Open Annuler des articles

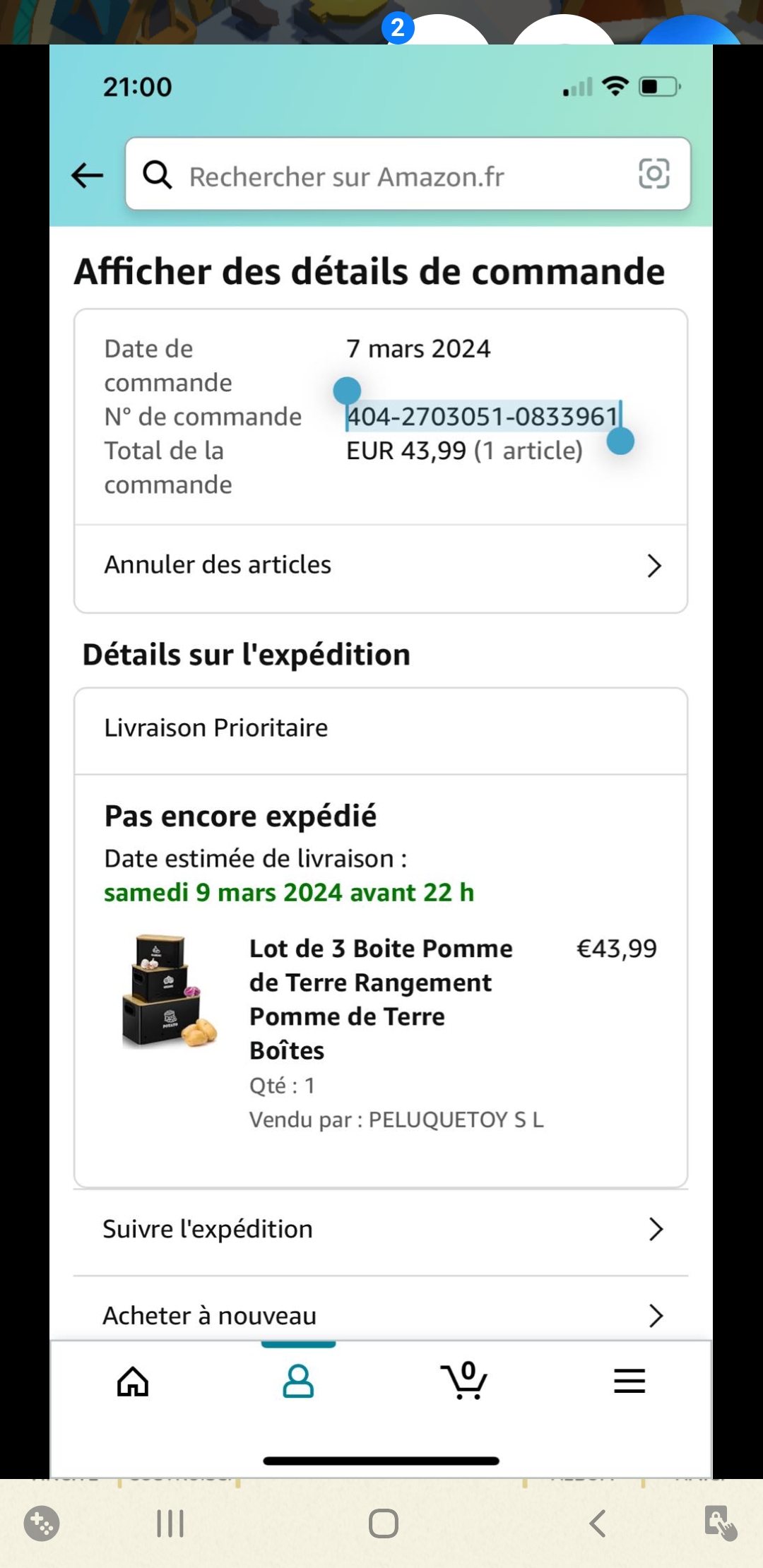(381, 566)
